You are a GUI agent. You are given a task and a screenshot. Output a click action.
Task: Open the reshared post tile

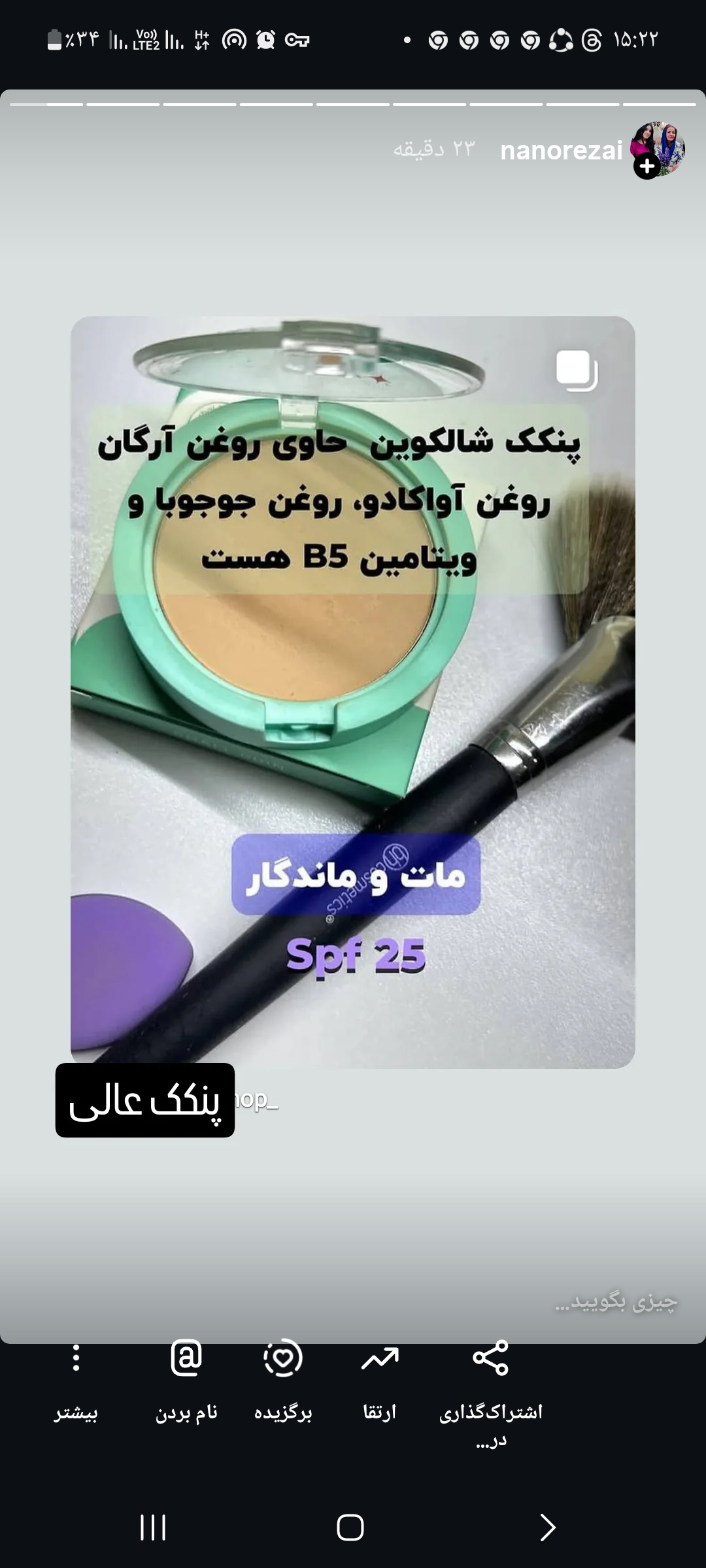click(353, 693)
